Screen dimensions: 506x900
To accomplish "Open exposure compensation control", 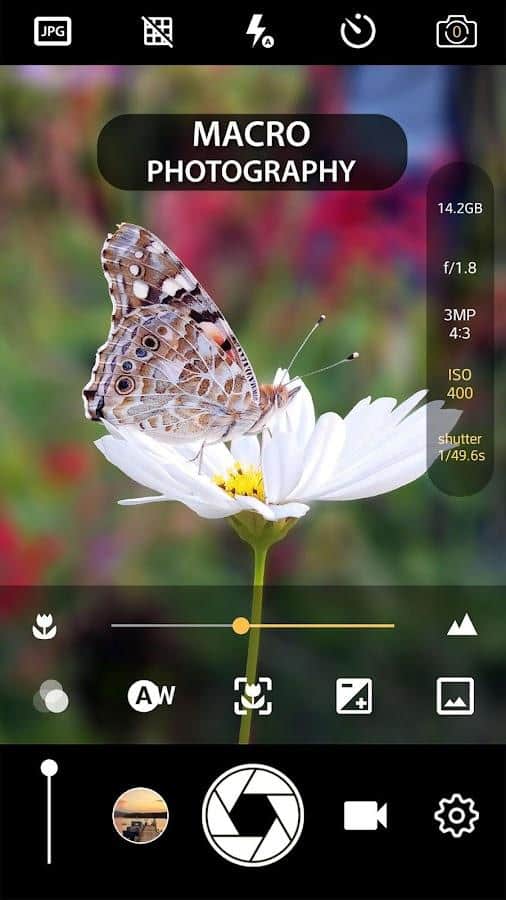I will [354, 696].
